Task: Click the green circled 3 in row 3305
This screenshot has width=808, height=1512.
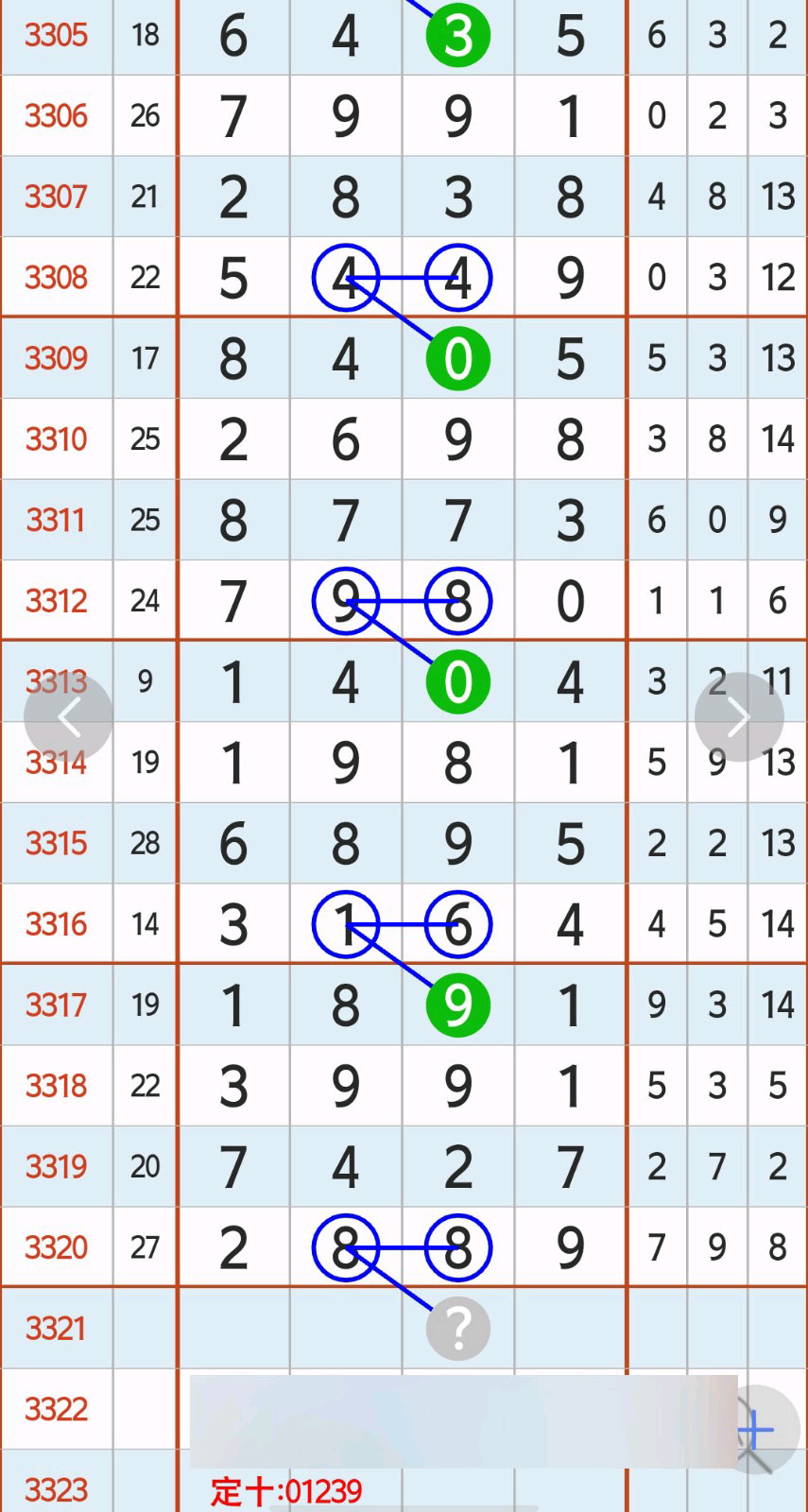Action: pos(457,33)
